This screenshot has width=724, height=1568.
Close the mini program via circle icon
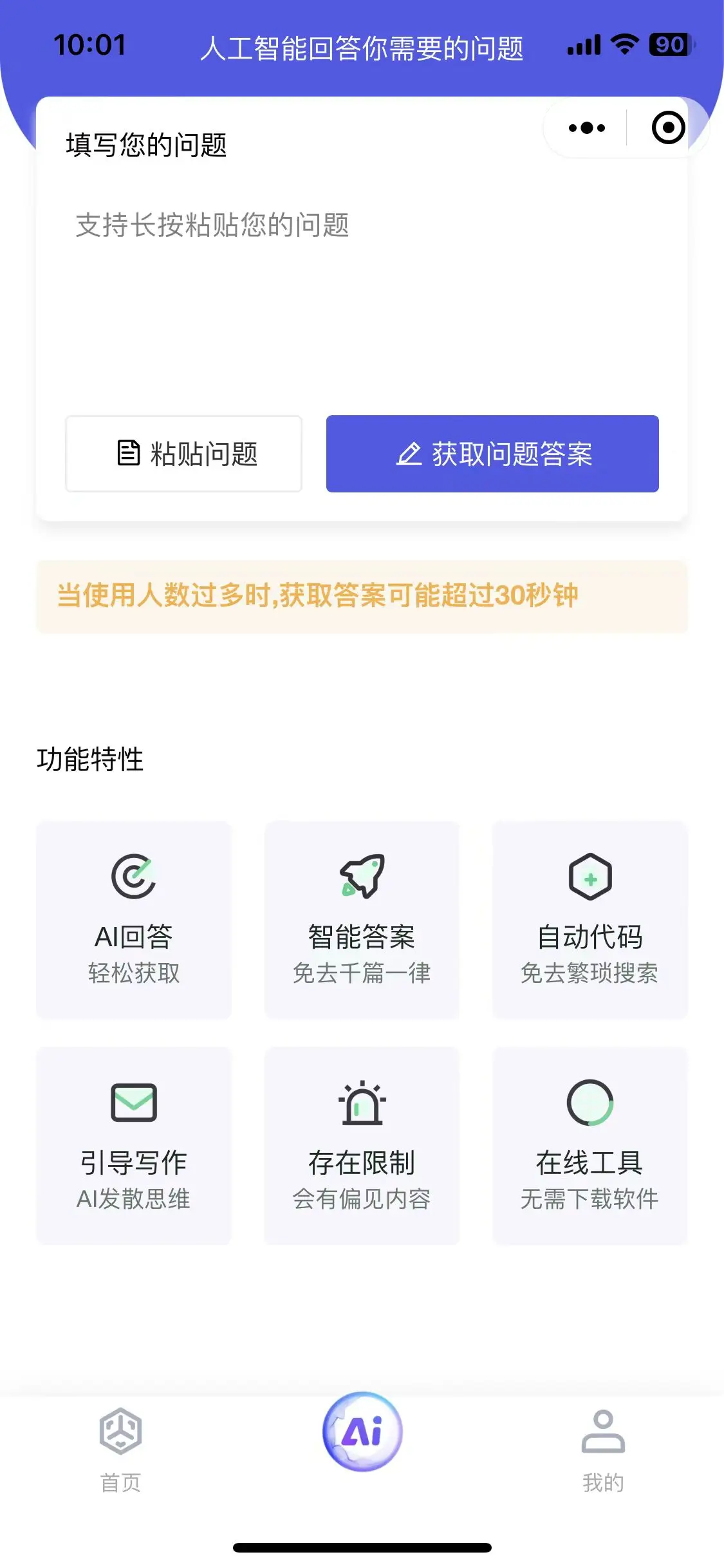click(668, 128)
